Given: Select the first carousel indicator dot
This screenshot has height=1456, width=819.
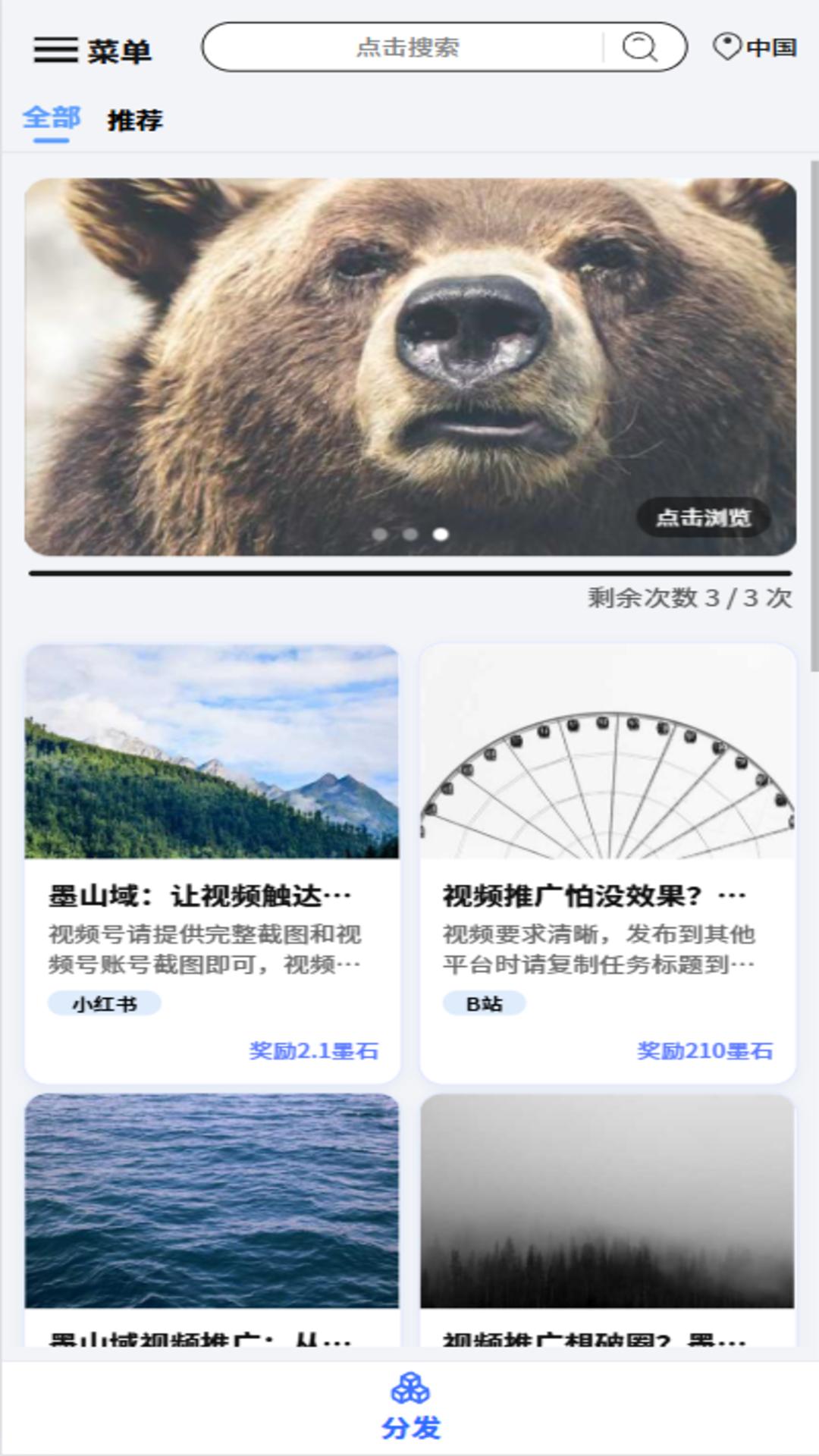Looking at the screenshot, I should [378, 535].
